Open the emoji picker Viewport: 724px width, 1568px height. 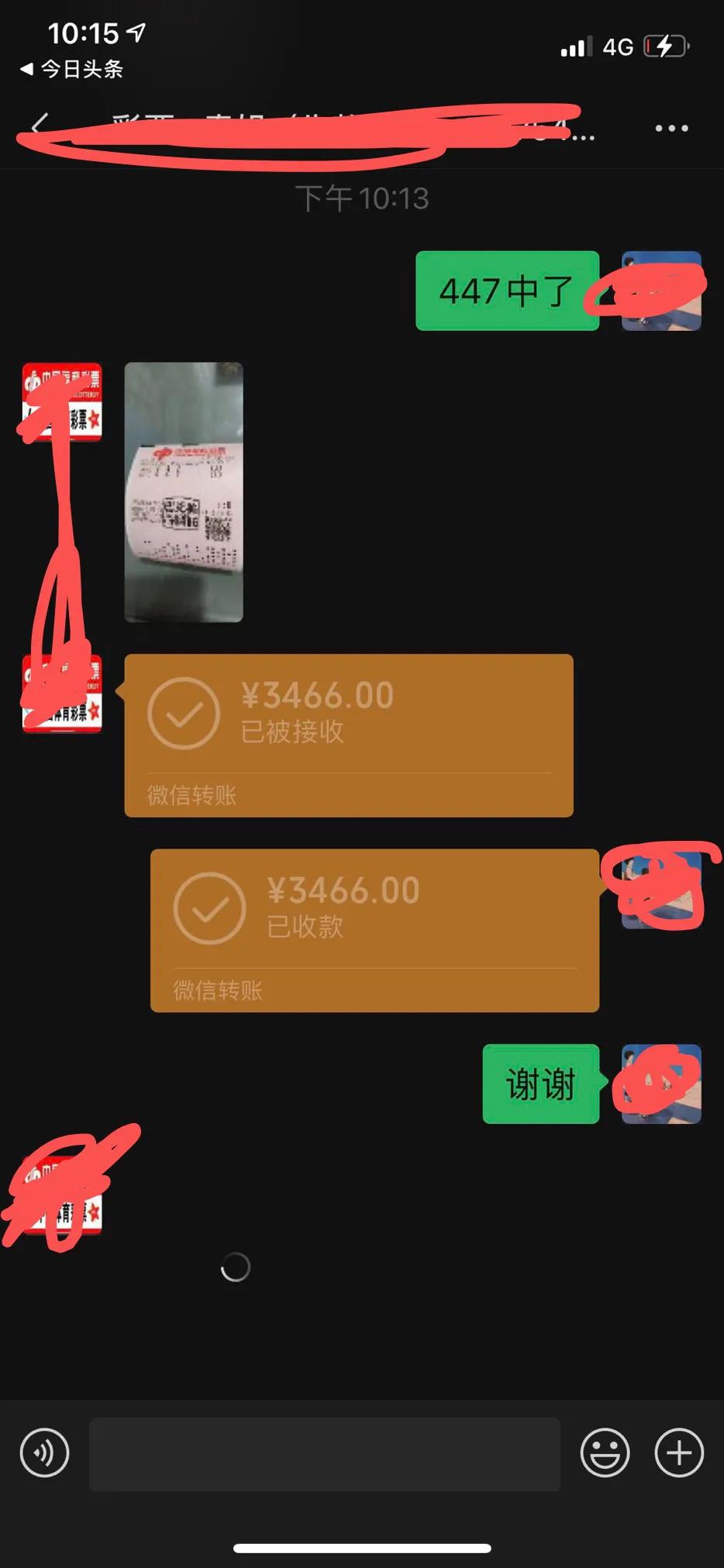pos(605,1453)
